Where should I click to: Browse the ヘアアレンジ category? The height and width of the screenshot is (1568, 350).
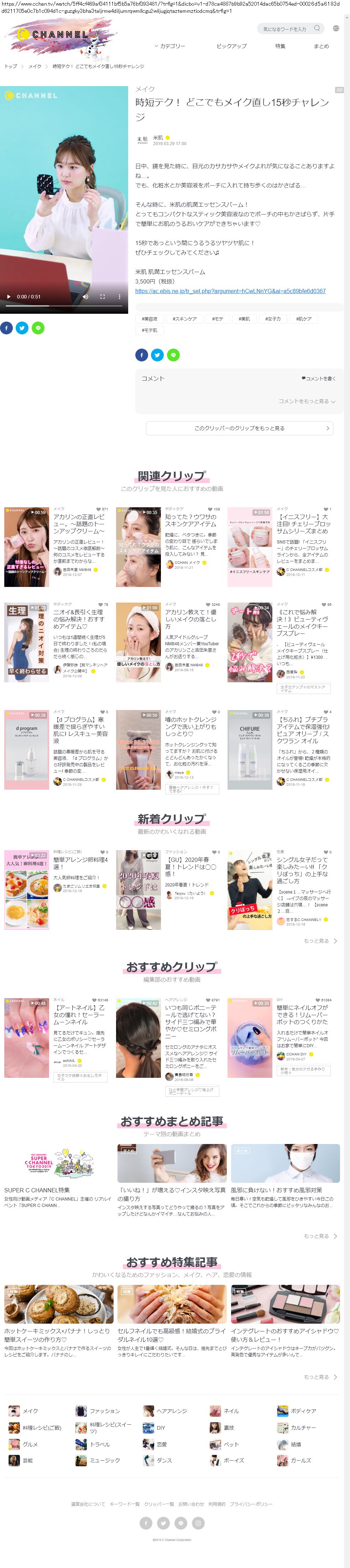point(171,1410)
